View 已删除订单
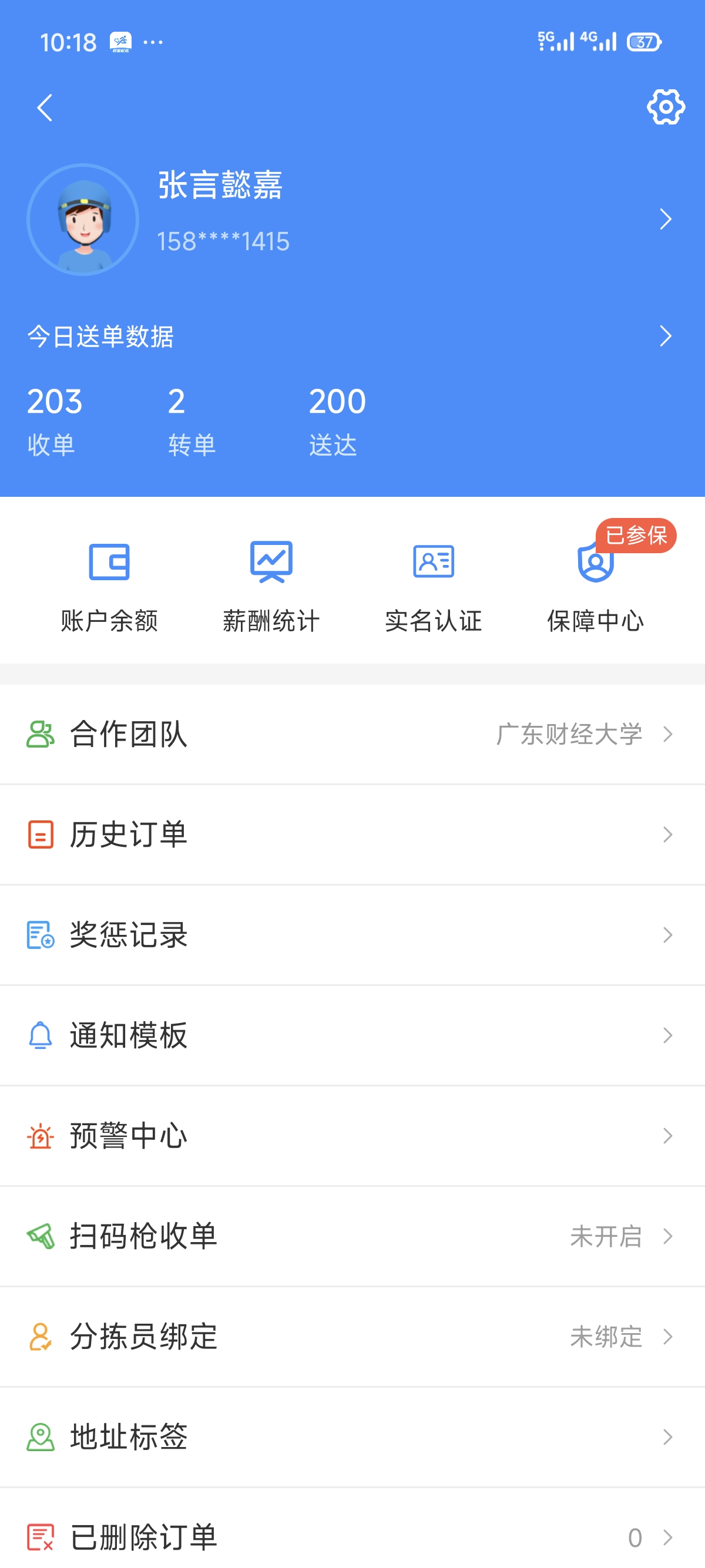Viewport: 705px width, 1568px height. (x=352, y=1537)
